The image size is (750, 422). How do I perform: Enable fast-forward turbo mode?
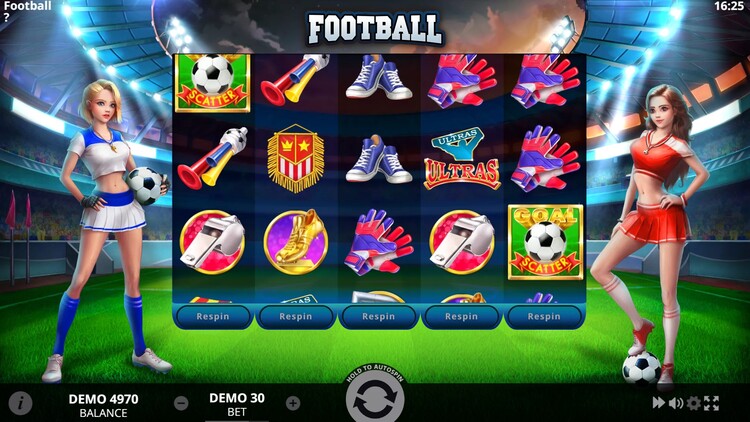point(659,403)
